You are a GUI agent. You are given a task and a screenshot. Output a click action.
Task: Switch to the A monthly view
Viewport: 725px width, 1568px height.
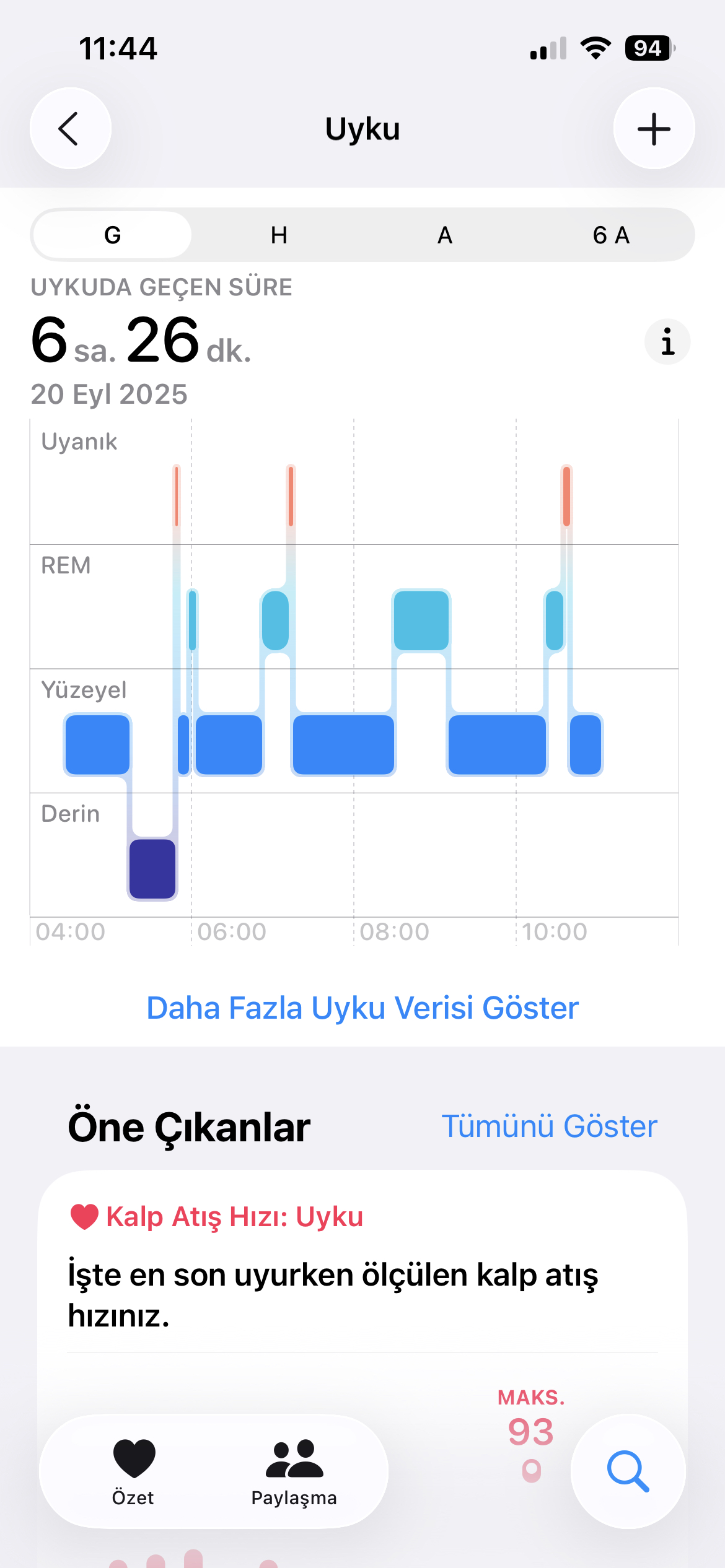coord(445,235)
